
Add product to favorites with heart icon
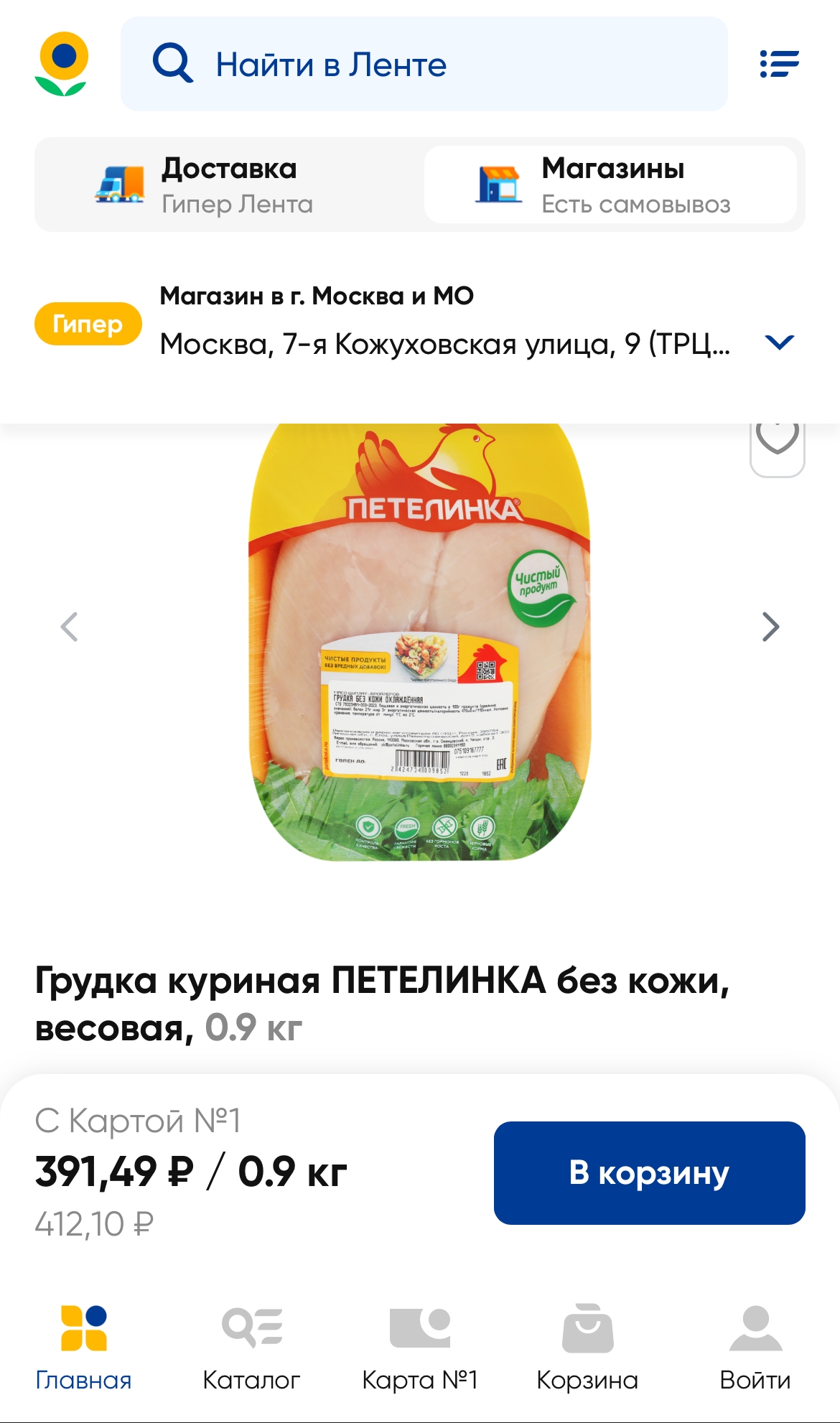[x=777, y=439]
